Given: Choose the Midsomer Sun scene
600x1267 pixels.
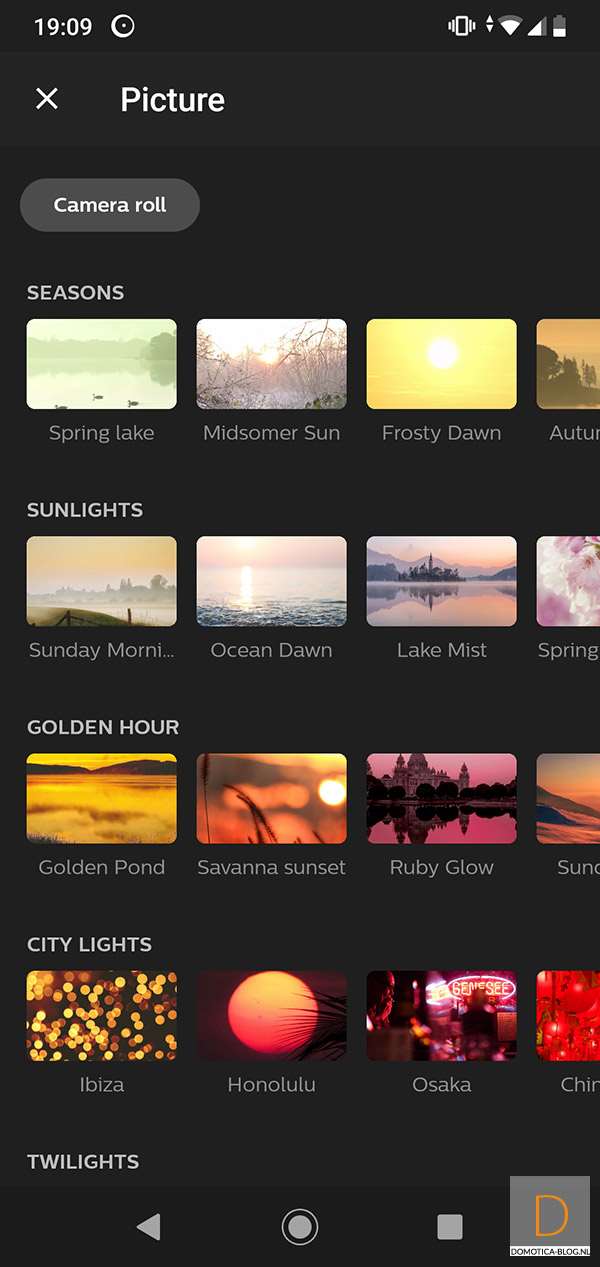Looking at the screenshot, I should click(x=272, y=364).
